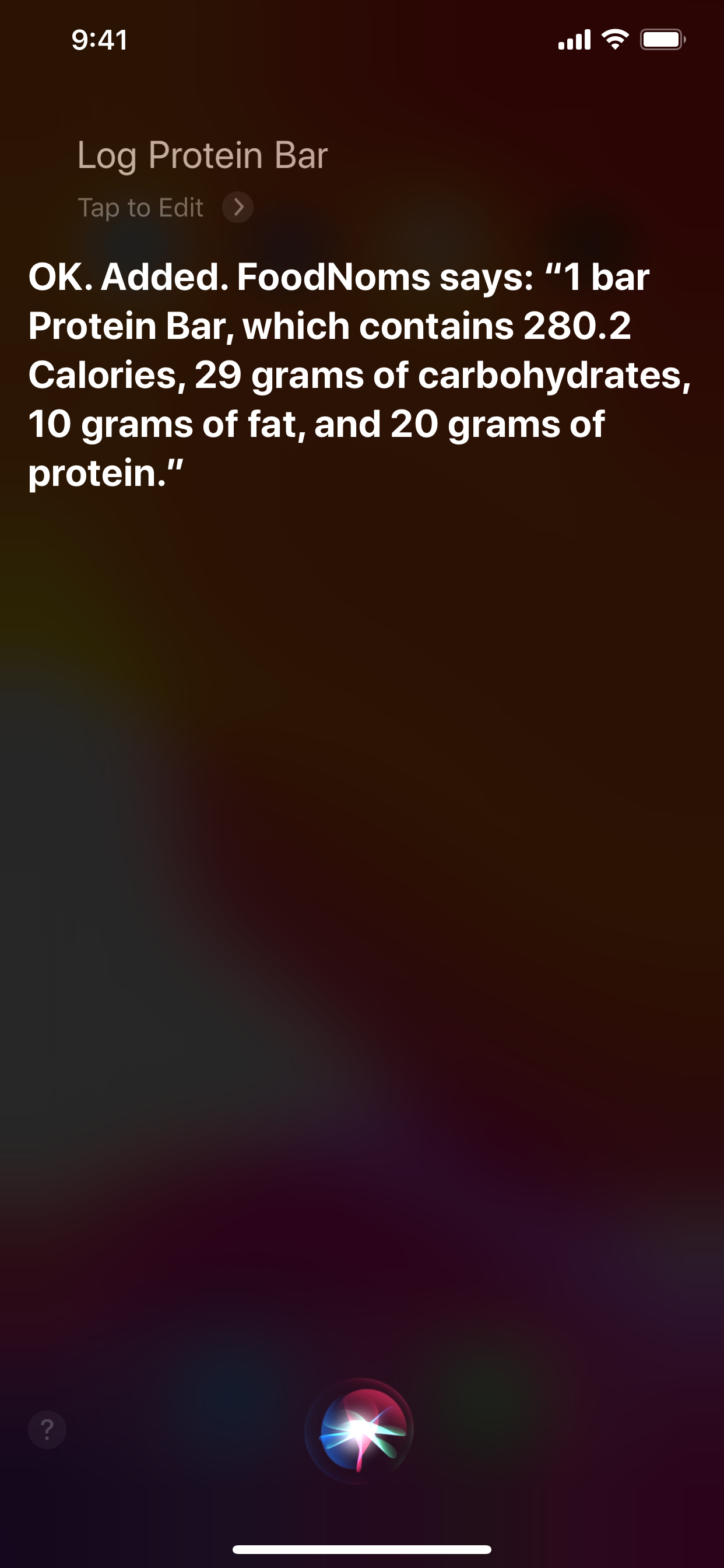Open the Siri help question mark
724x1568 pixels.
coord(47,1429)
